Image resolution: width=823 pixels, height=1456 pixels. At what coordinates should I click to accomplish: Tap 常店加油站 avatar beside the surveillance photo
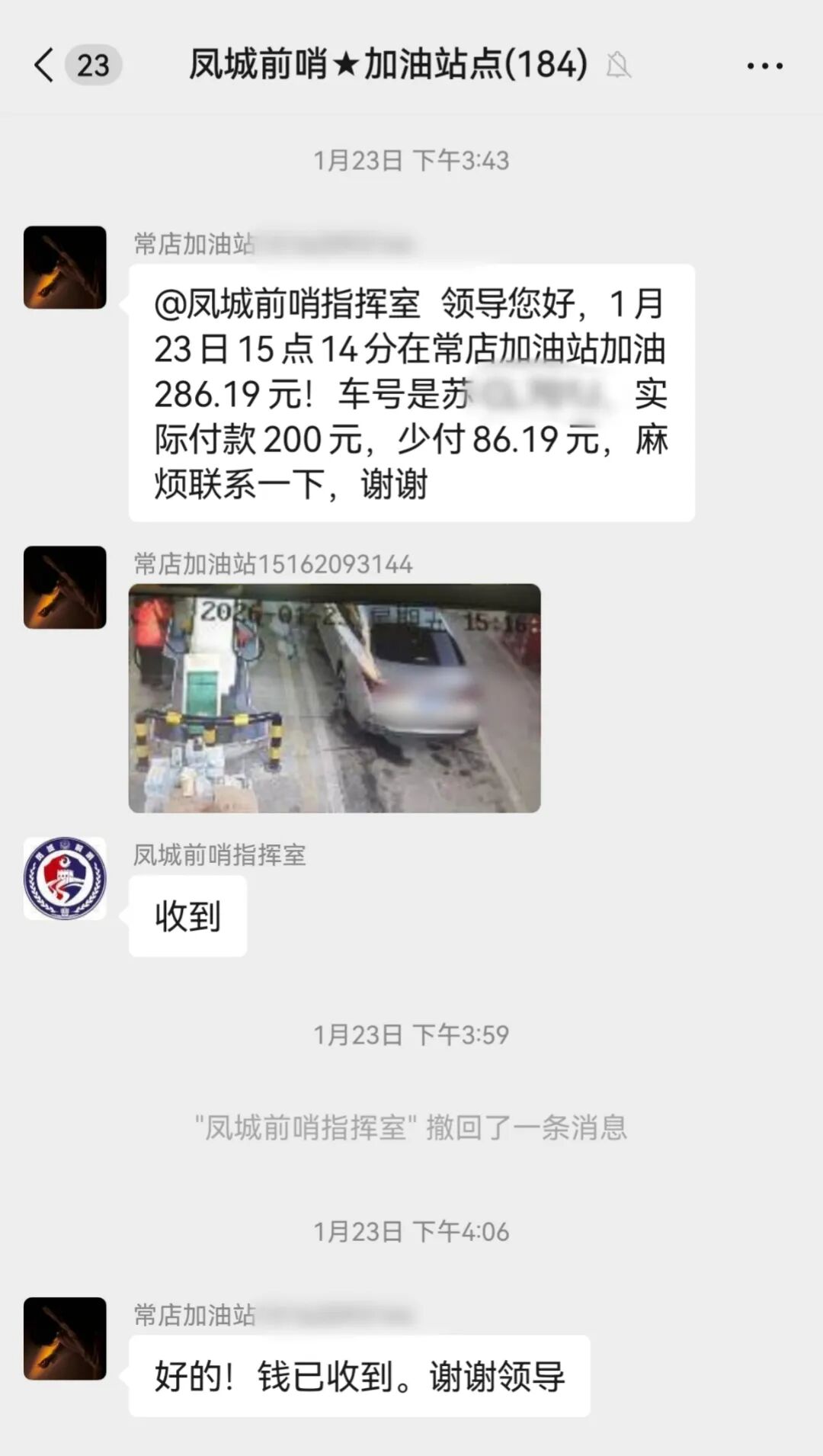pyautogui.click(x=65, y=587)
